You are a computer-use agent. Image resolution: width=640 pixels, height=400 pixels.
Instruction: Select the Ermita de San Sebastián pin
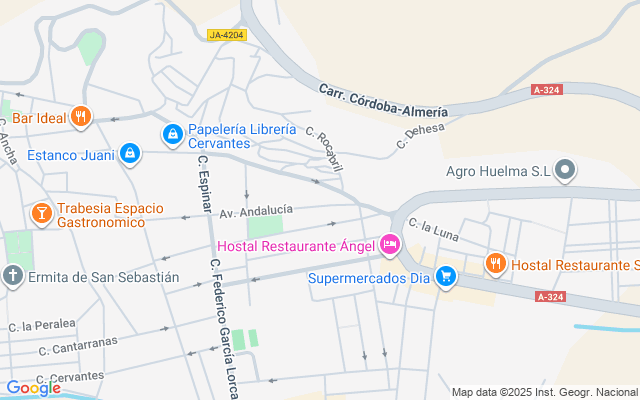tap(13, 276)
